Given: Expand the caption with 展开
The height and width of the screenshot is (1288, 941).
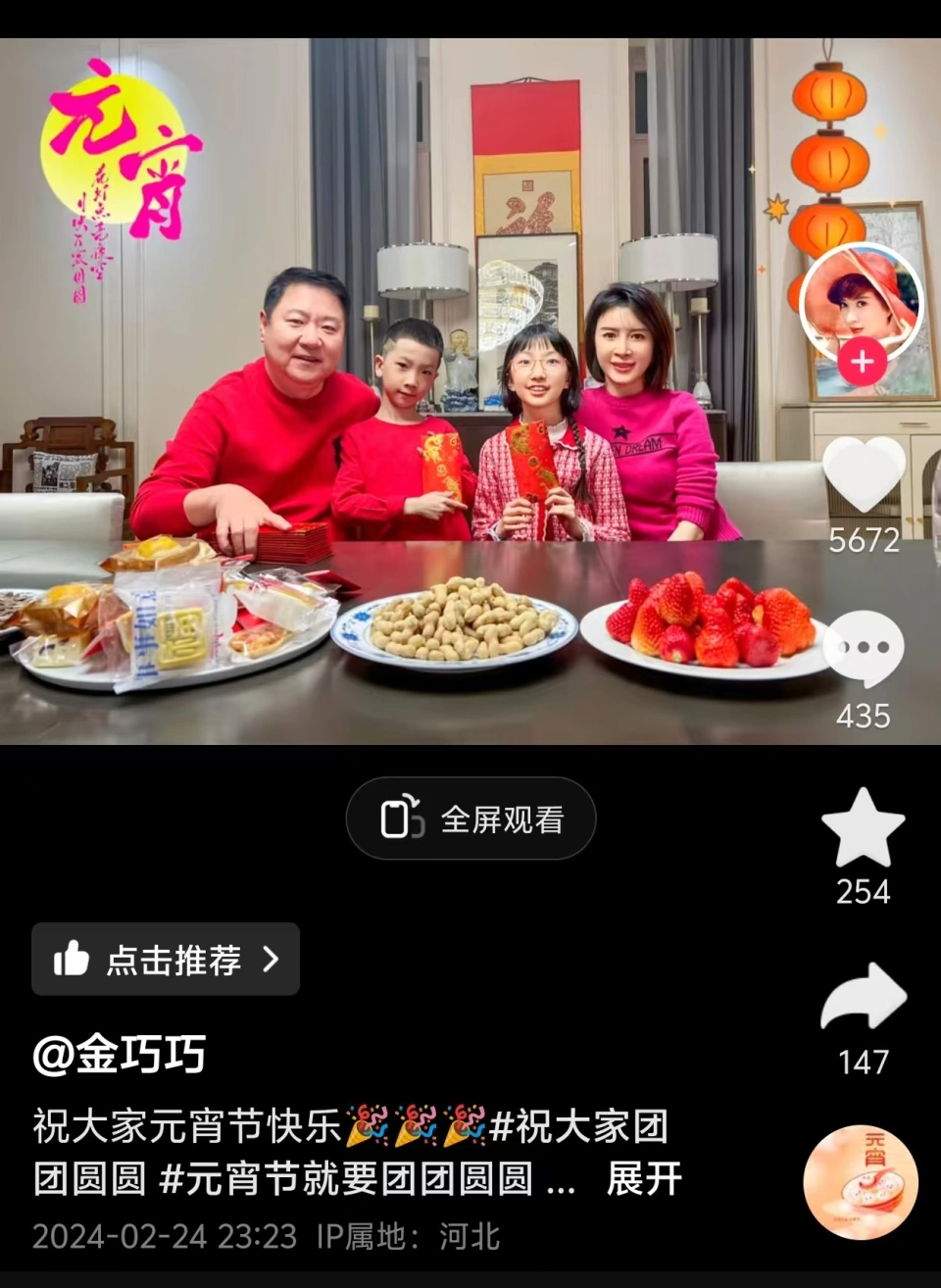Looking at the screenshot, I should pyautogui.click(x=643, y=1178).
